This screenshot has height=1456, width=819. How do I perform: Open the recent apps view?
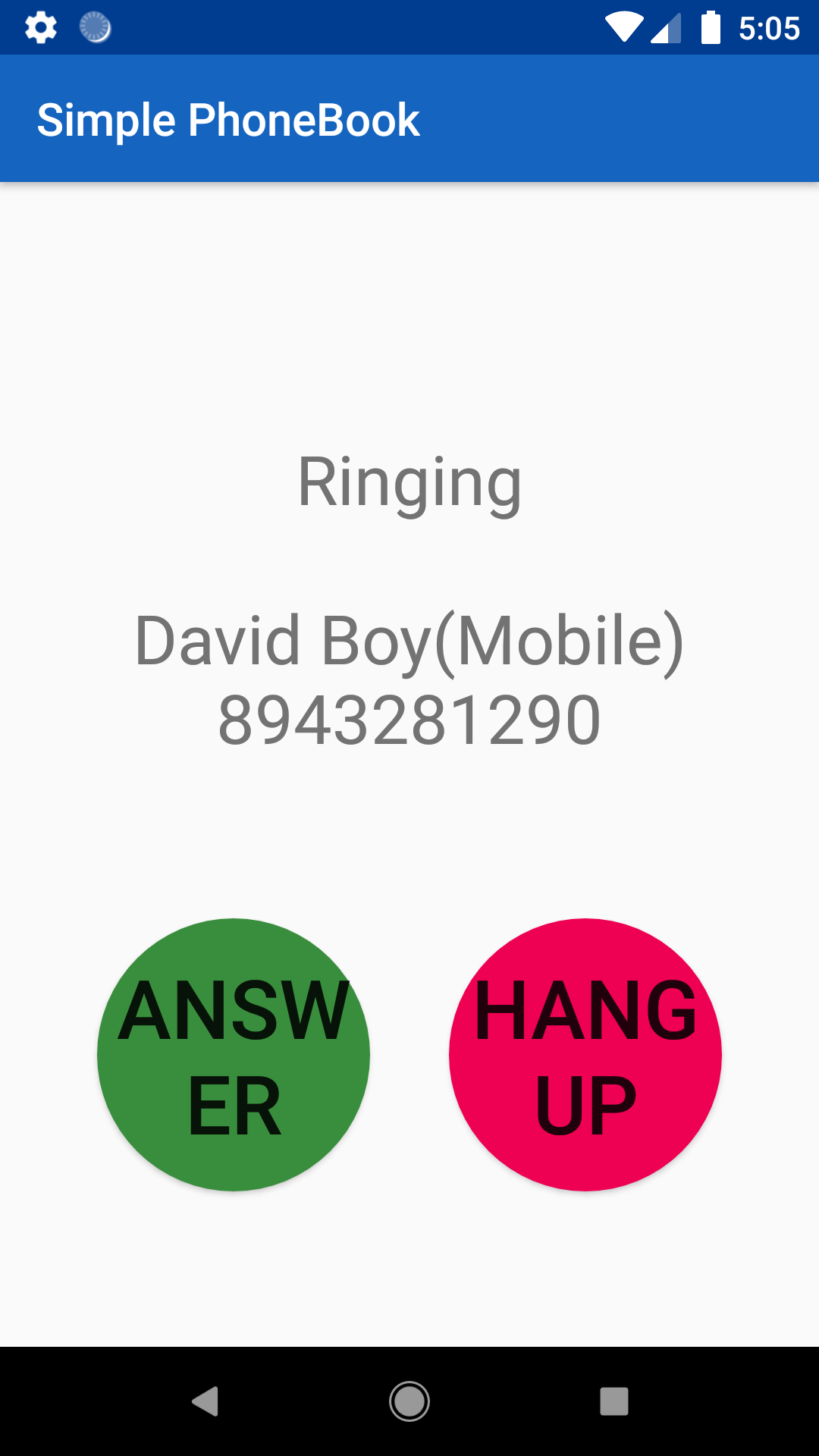click(x=613, y=1401)
